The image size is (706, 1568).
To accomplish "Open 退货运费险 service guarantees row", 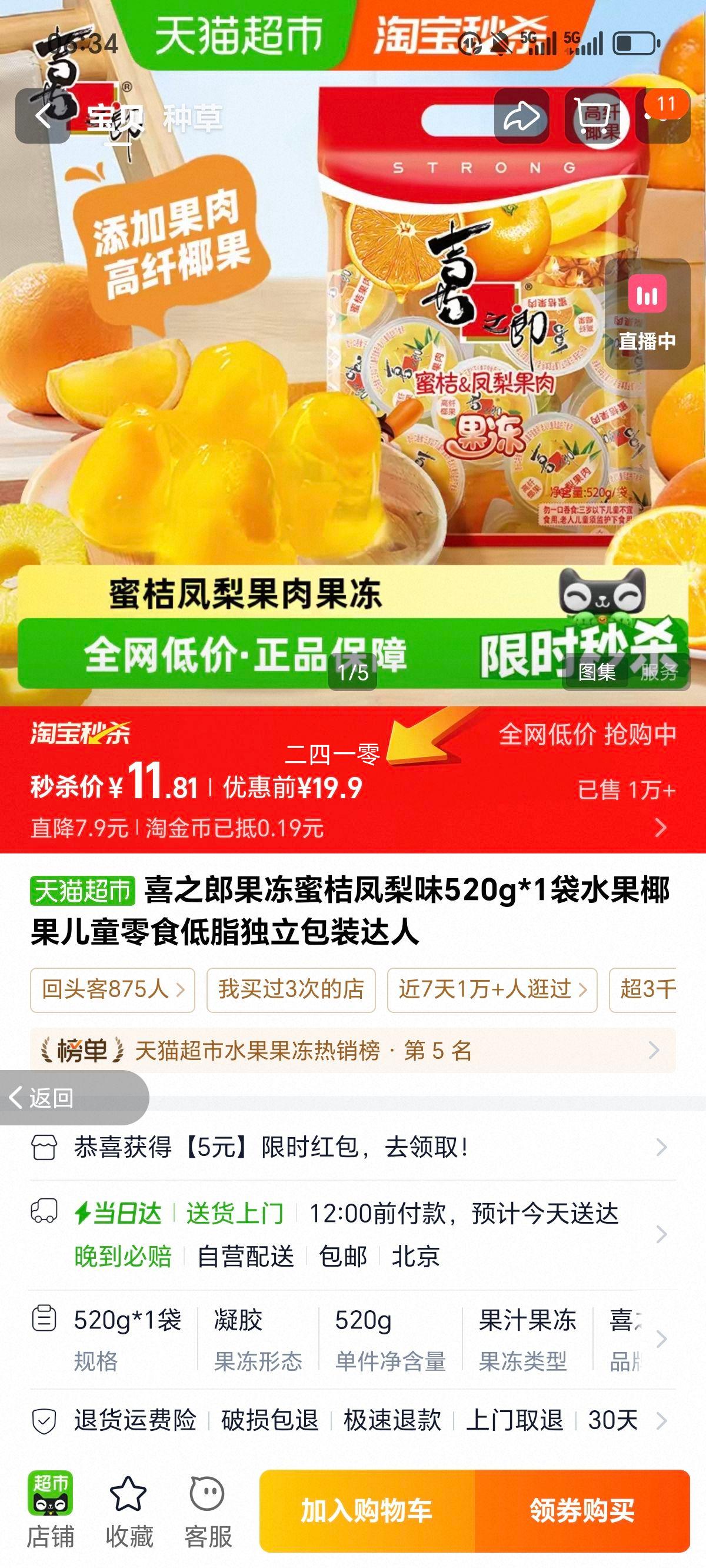I will point(353,1421).
